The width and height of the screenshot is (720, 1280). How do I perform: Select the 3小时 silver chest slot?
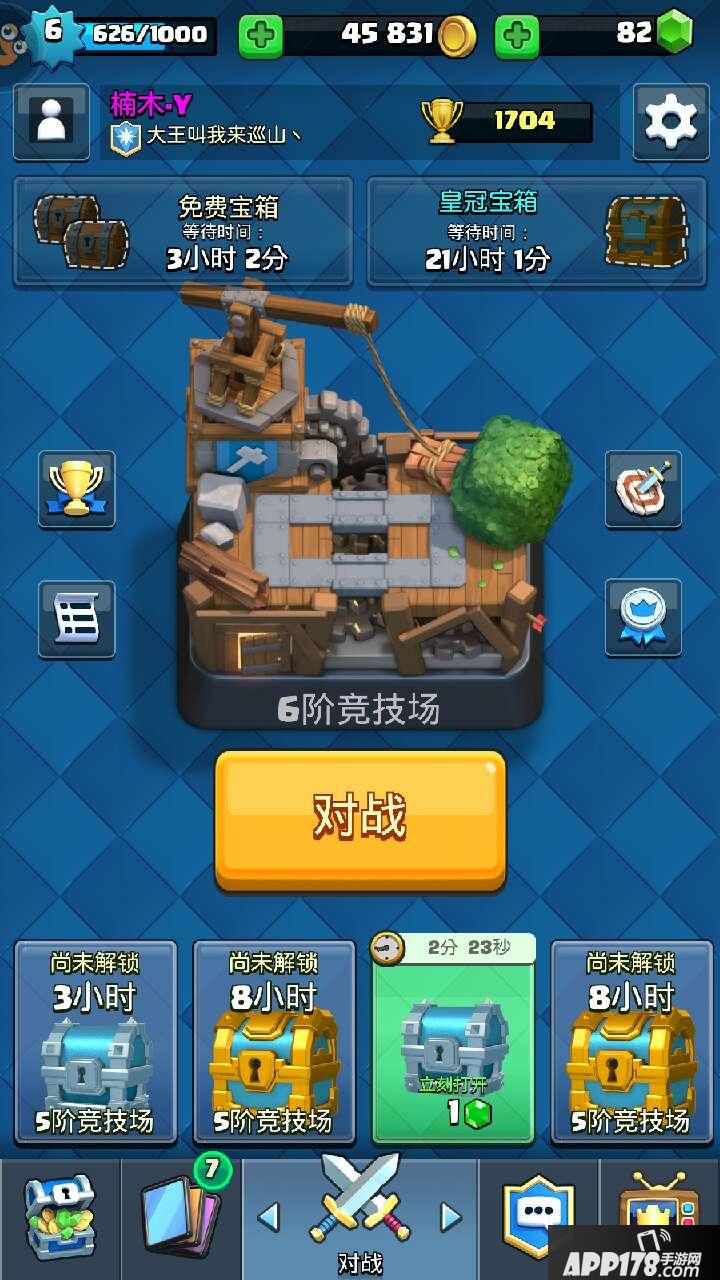tap(96, 1042)
